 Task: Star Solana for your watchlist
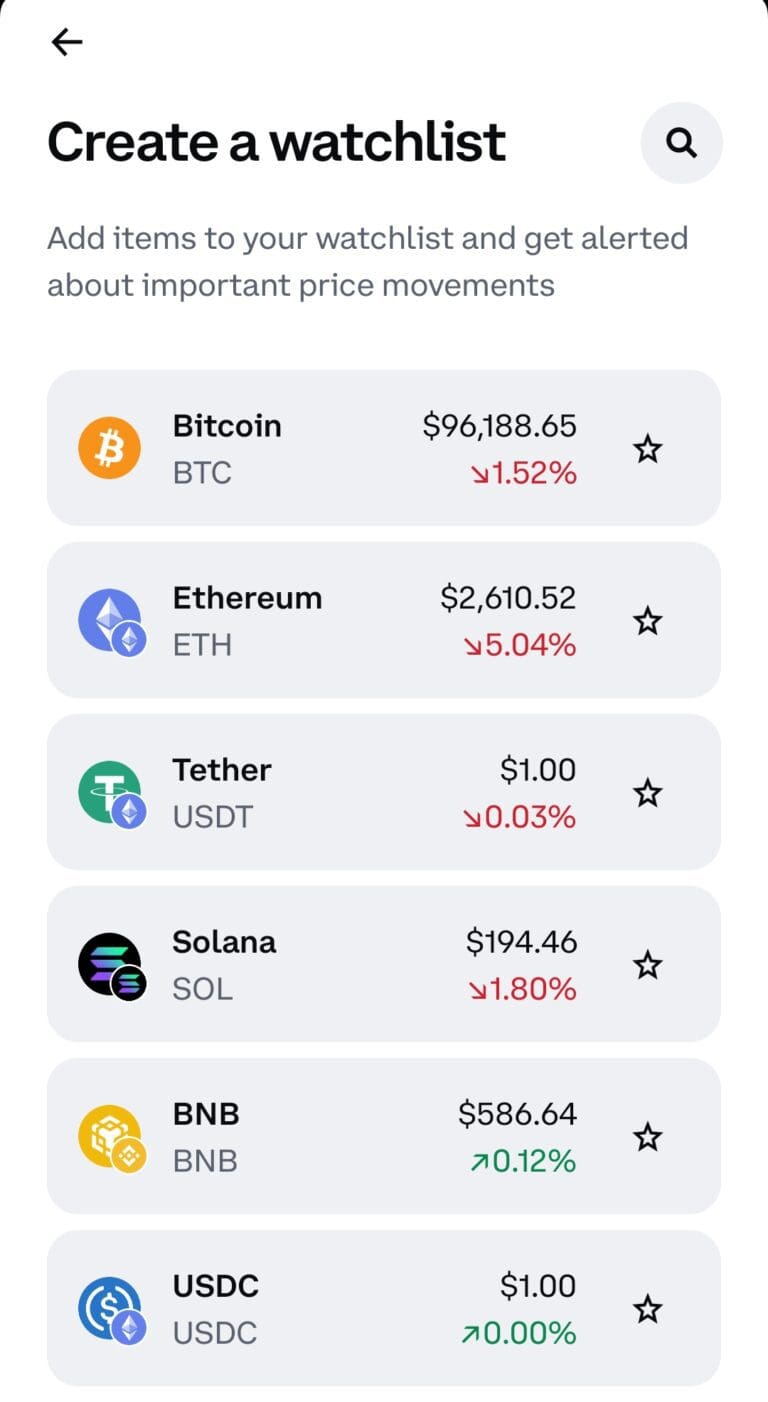[x=647, y=965]
